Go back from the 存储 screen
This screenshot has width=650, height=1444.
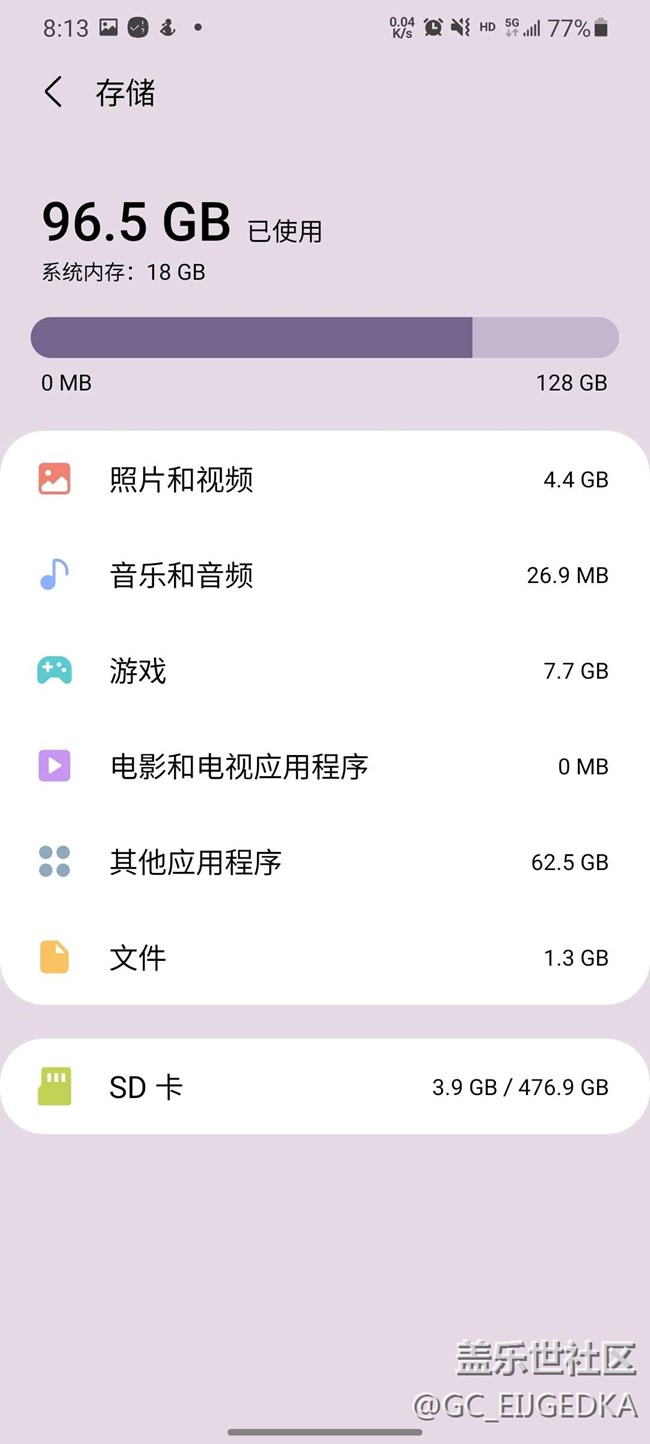click(x=54, y=93)
